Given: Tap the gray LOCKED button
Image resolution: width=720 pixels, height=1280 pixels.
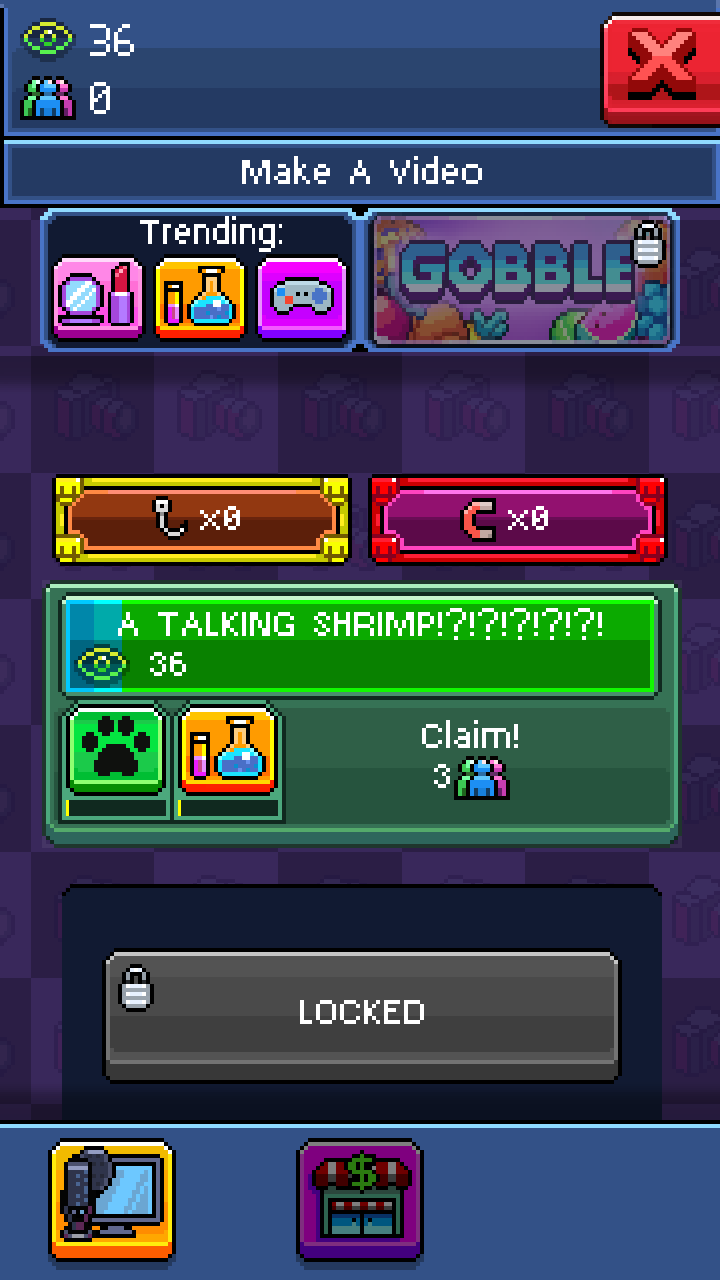Looking at the screenshot, I should [x=361, y=1014].
